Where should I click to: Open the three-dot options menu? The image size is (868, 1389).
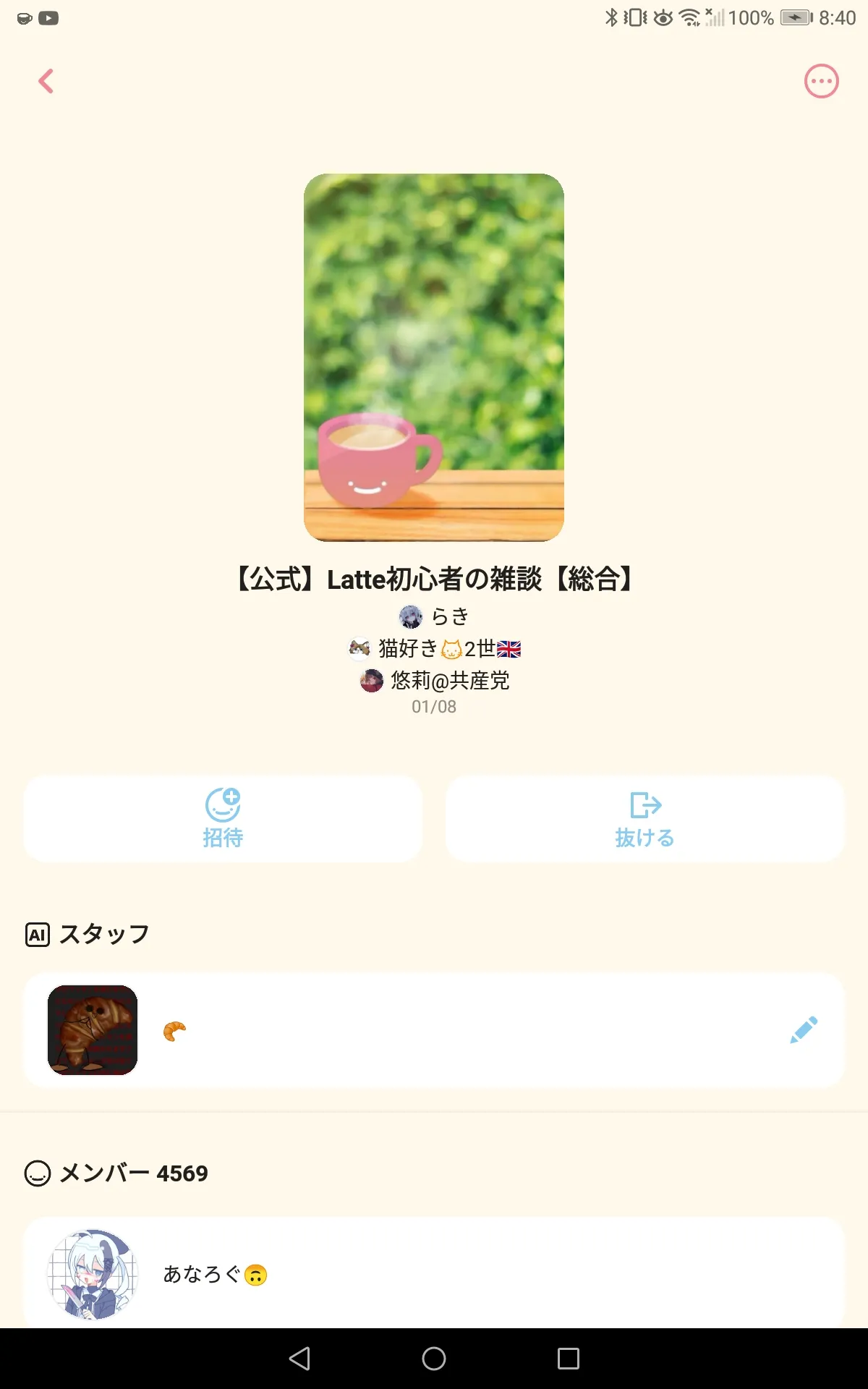point(821,81)
